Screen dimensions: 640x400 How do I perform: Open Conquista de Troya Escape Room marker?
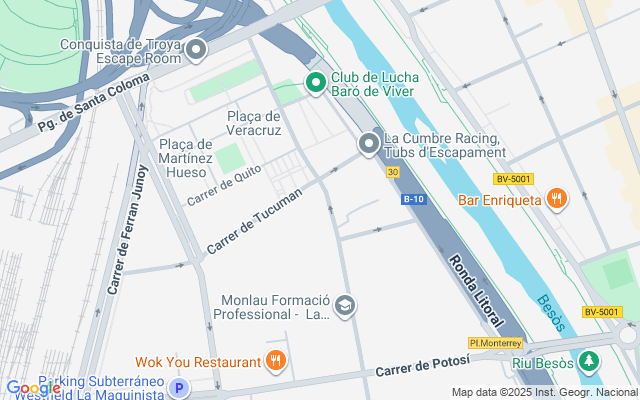[196, 48]
